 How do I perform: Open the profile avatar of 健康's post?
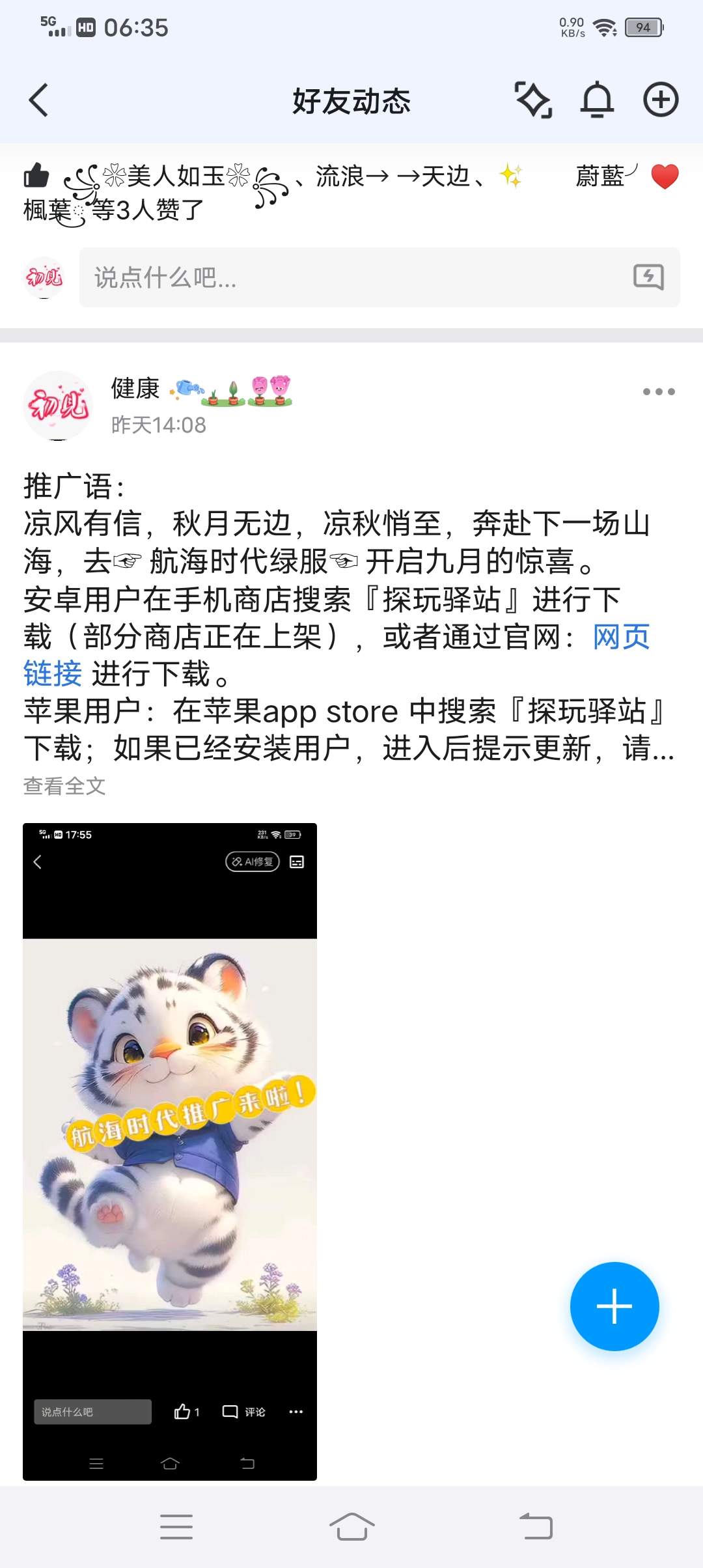point(59,405)
